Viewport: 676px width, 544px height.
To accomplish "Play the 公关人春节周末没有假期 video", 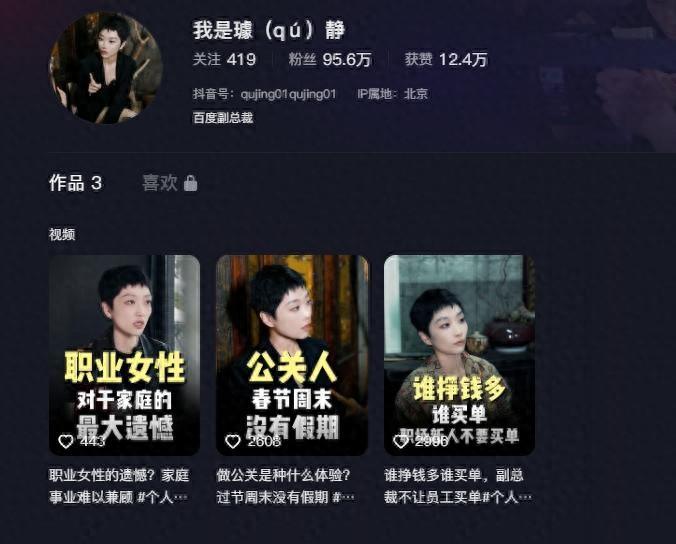I will (x=292, y=355).
